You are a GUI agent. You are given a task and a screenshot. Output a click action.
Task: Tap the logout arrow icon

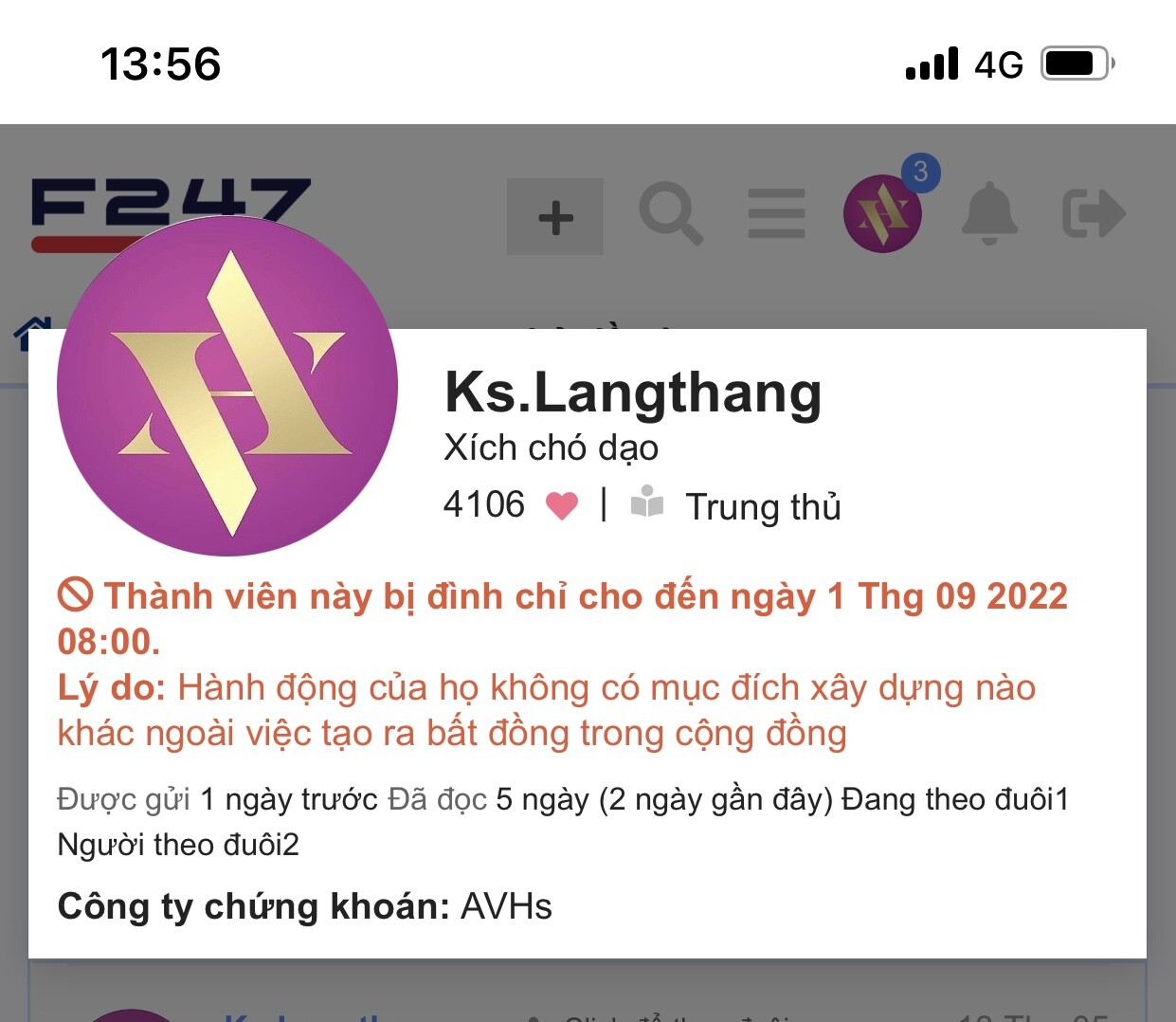click(1093, 214)
